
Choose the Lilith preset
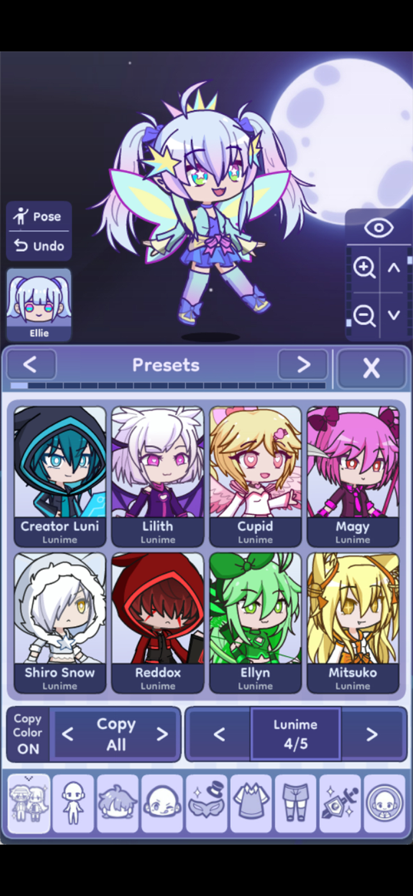point(158,477)
